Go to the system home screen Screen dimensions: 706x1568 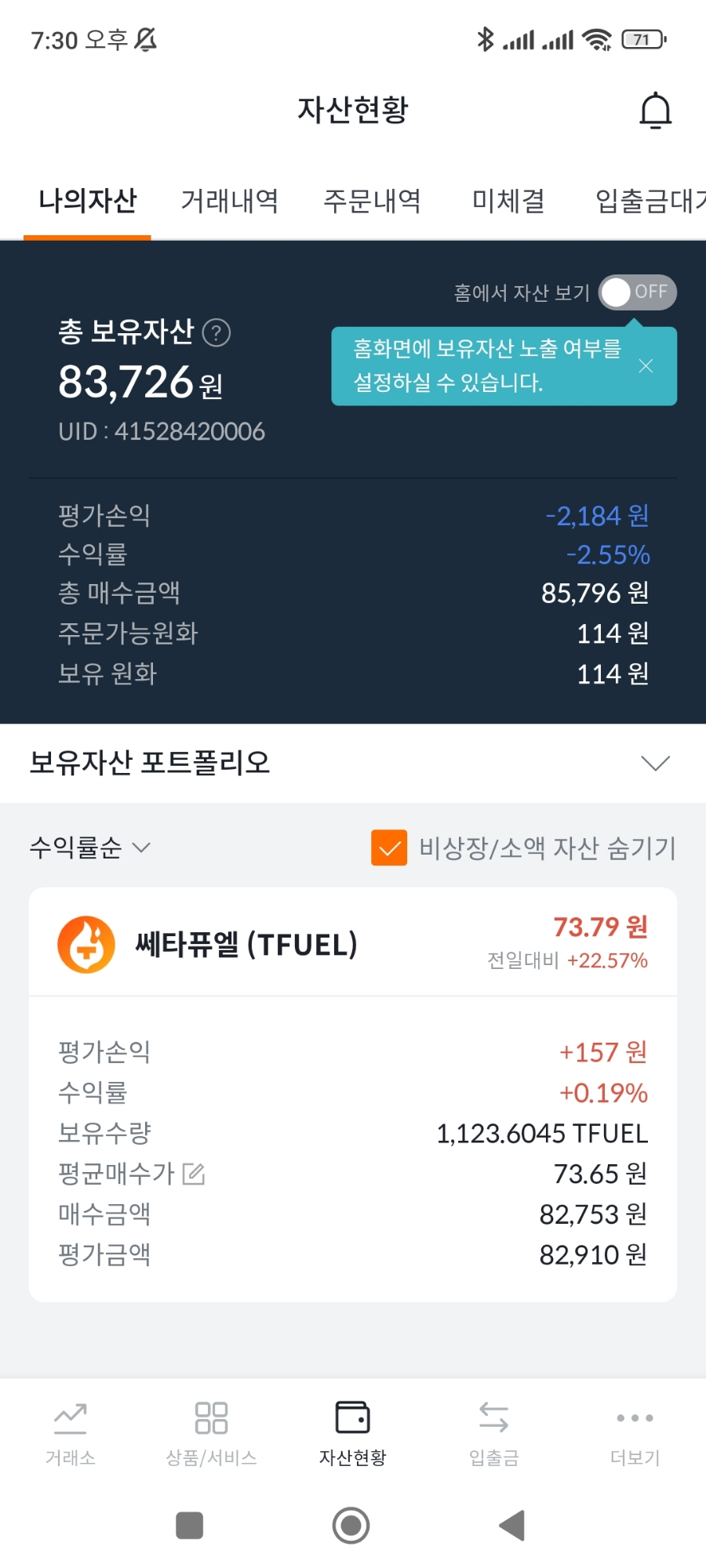tap(351, 1526)
